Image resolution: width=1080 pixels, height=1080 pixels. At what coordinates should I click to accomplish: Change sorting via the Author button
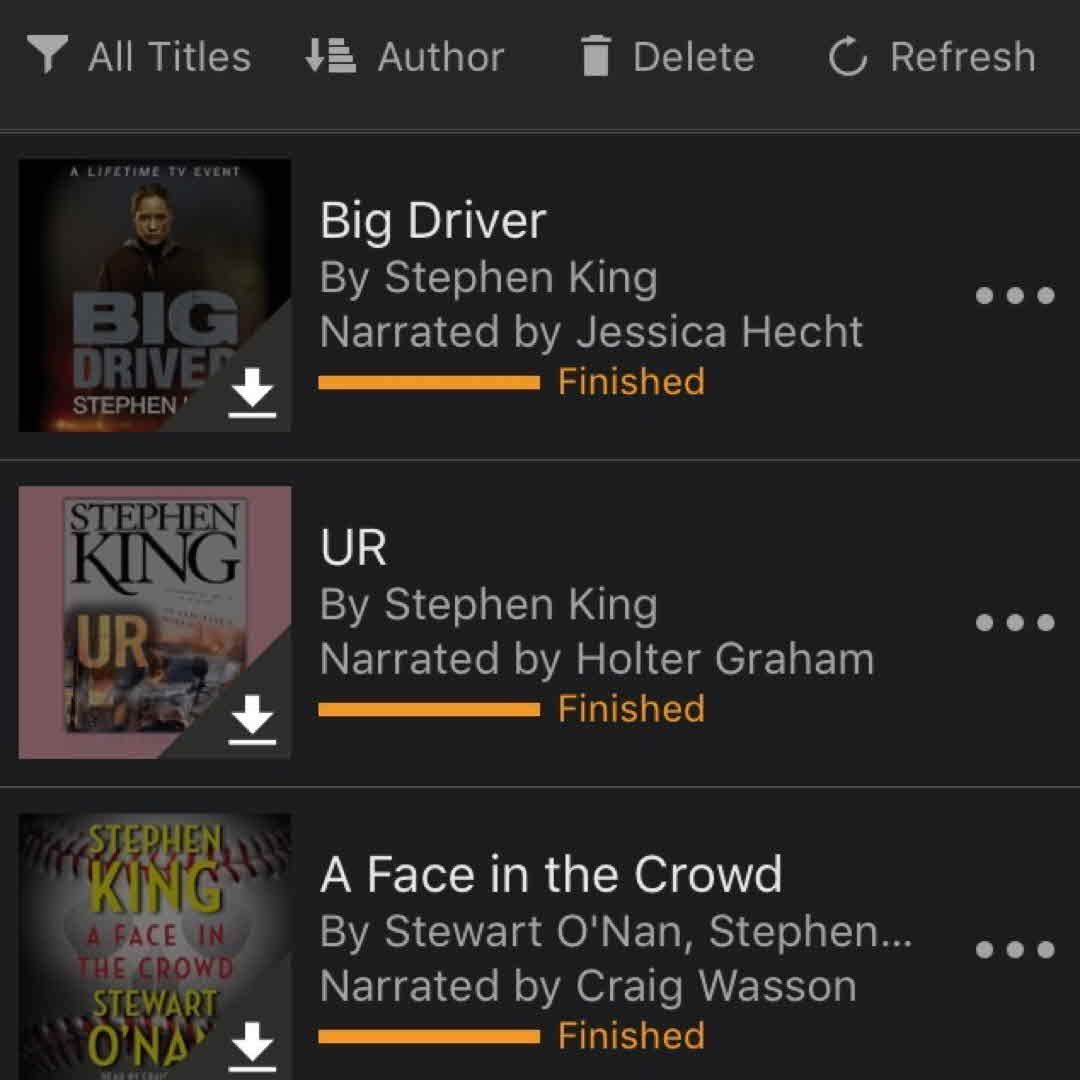405,57
